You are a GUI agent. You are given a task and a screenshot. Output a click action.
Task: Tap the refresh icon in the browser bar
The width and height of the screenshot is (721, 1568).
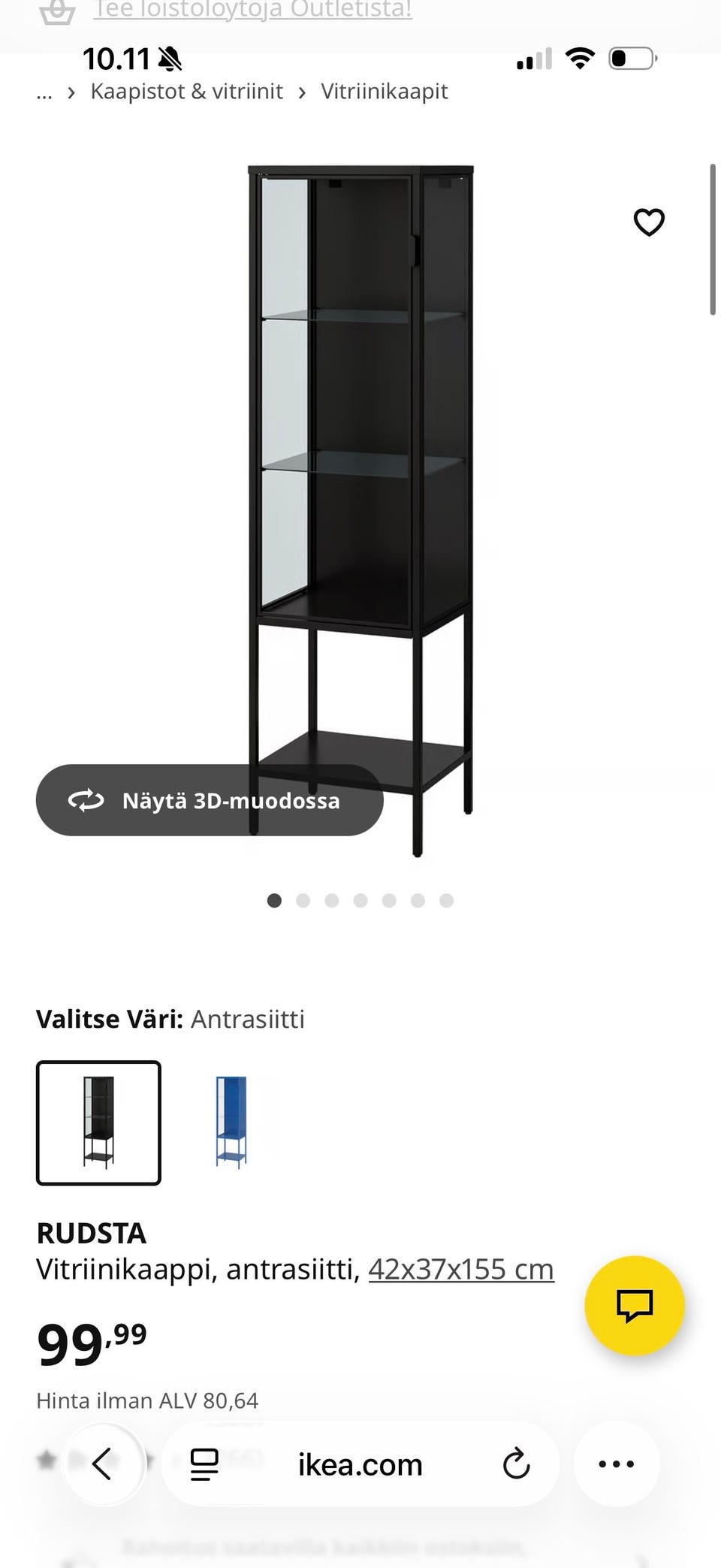click(517, 1464)
